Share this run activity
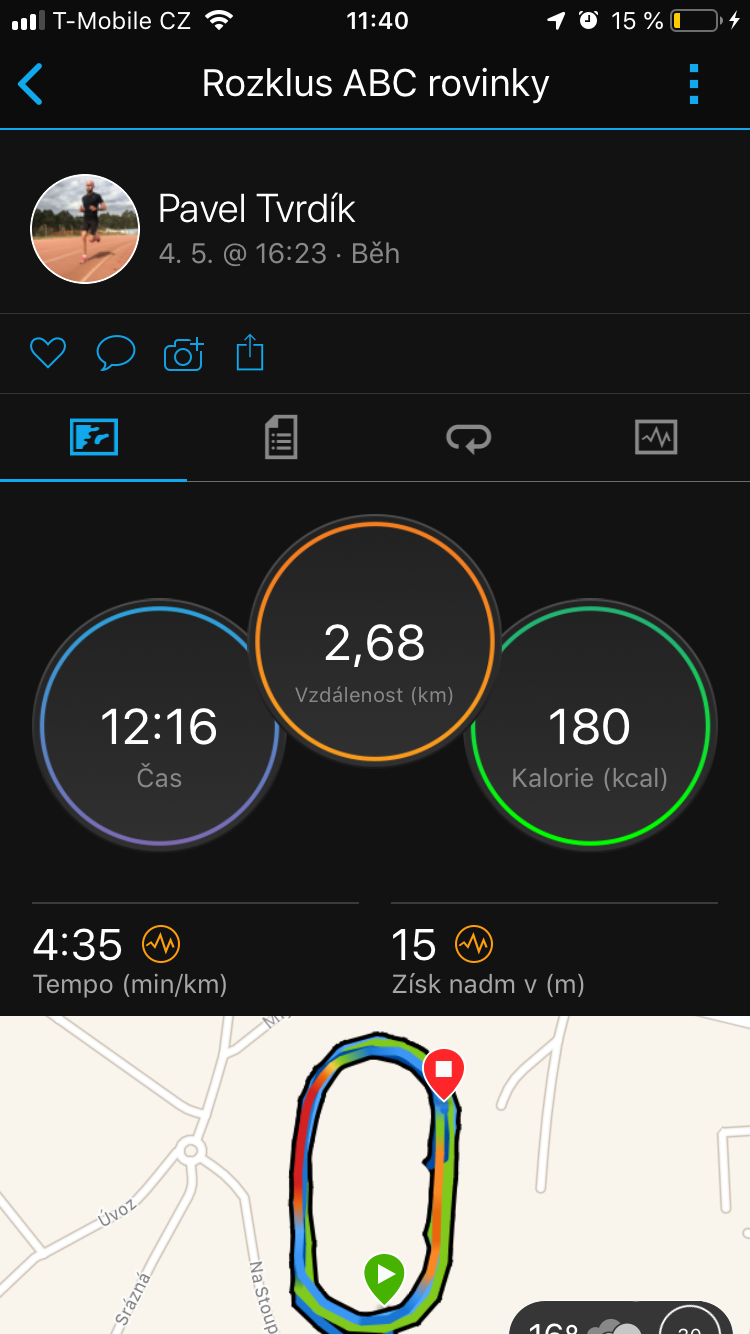750x1334 pixels. click(x=250, y=353)
